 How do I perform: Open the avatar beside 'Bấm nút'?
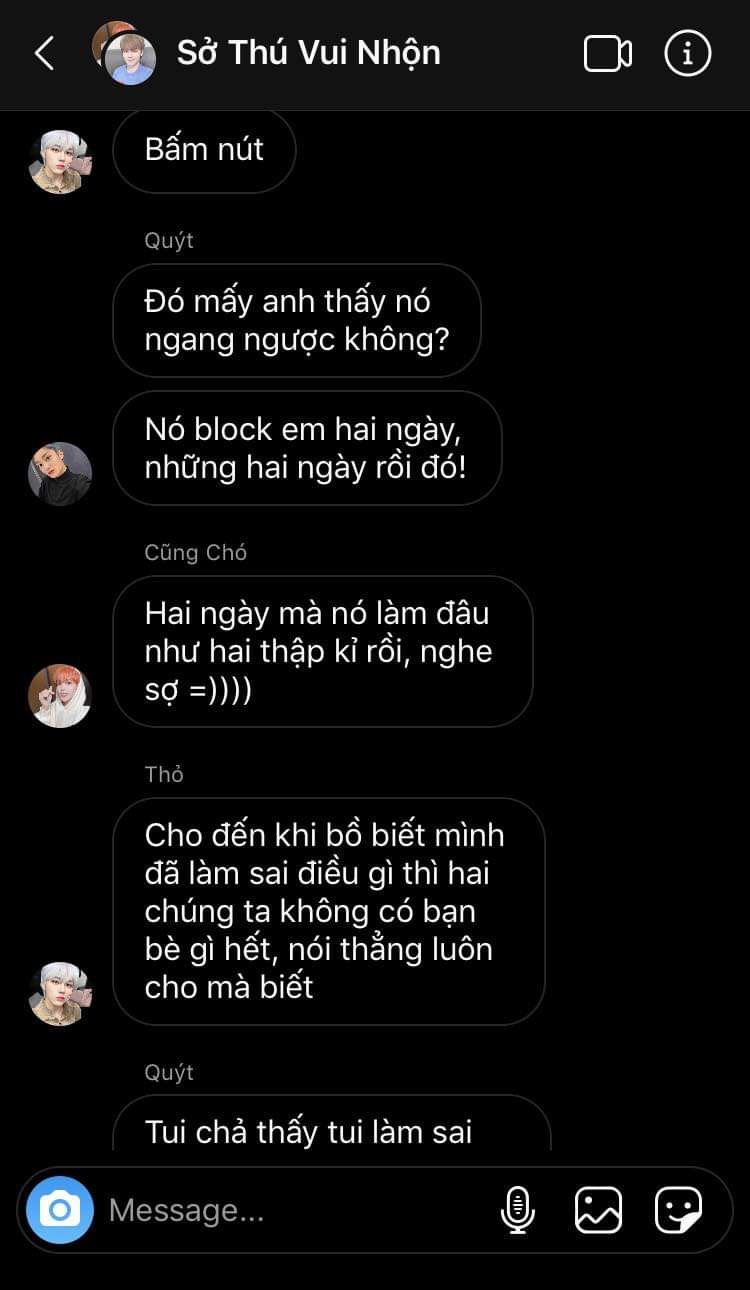(60, 161)
